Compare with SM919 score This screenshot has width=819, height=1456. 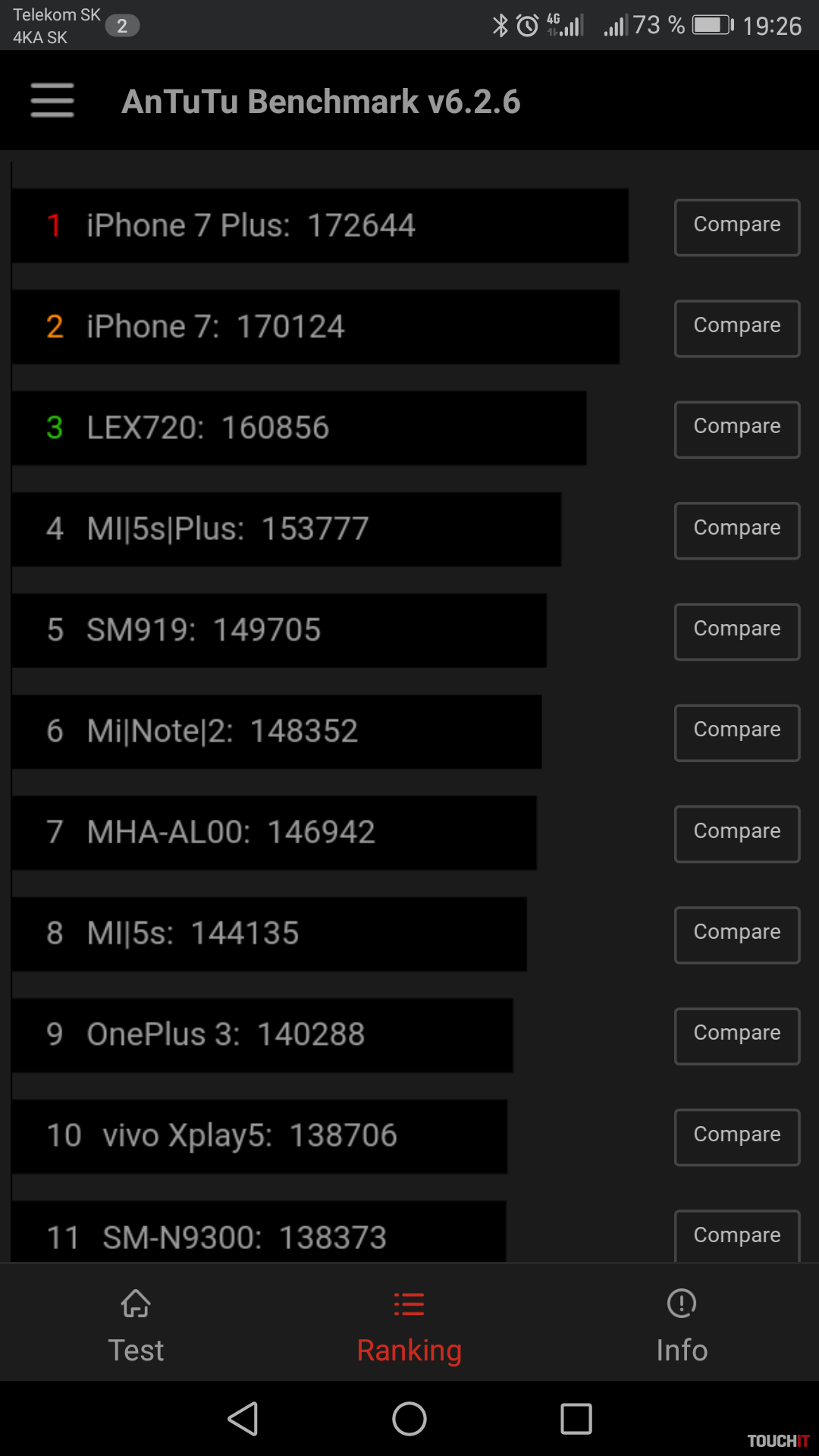click(736, 632)
